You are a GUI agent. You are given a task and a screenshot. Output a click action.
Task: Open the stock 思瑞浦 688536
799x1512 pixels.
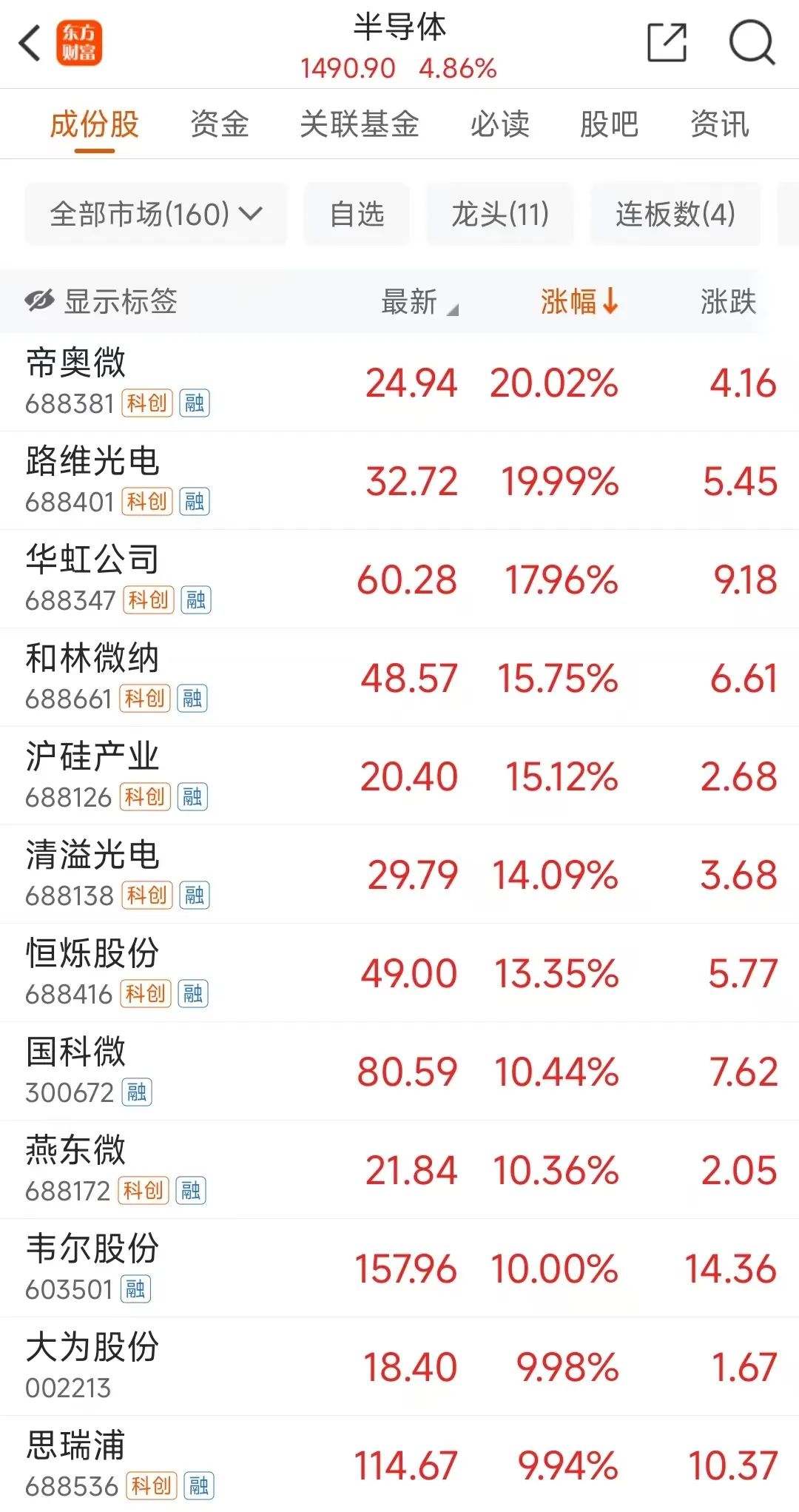[399, 1464]
